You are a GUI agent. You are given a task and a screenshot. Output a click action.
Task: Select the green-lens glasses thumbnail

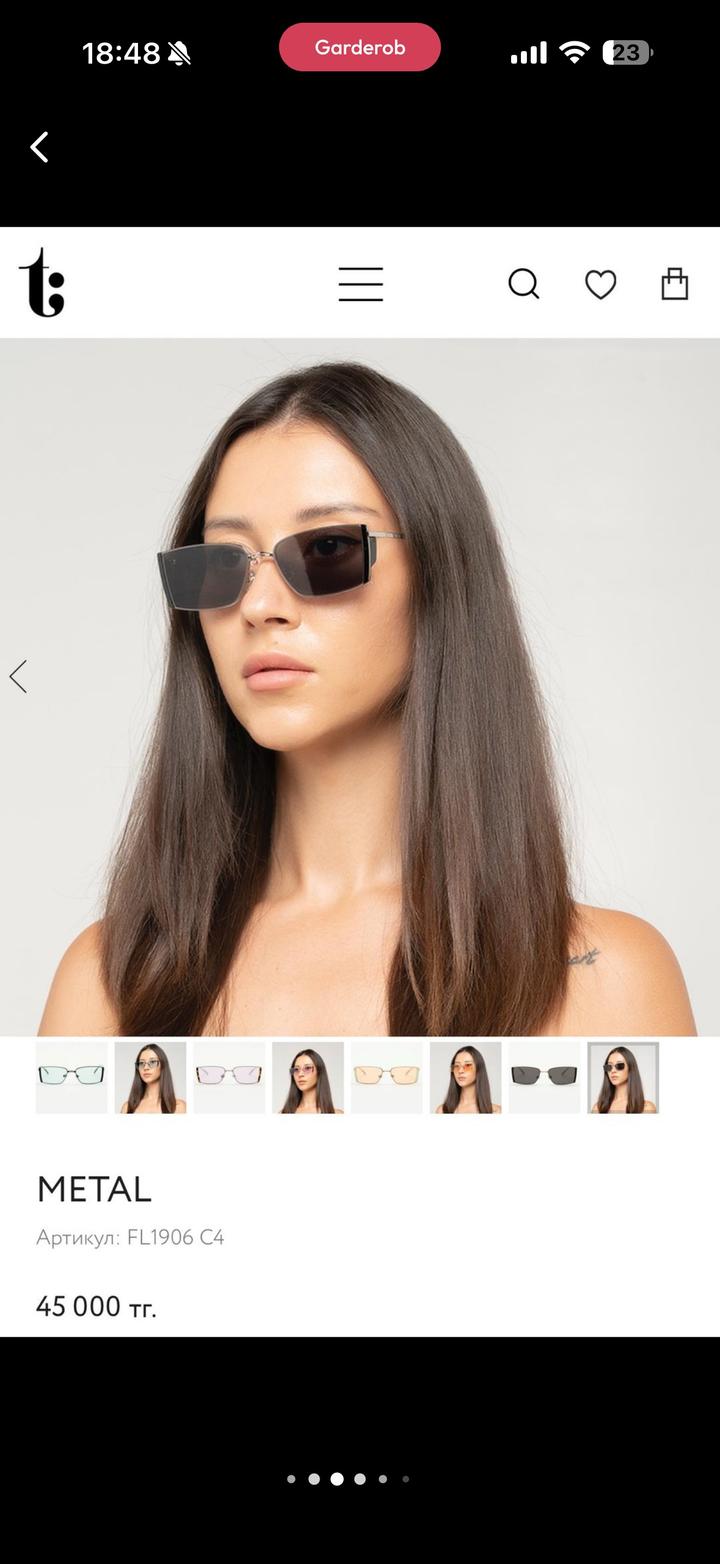tap(72, 1077)
